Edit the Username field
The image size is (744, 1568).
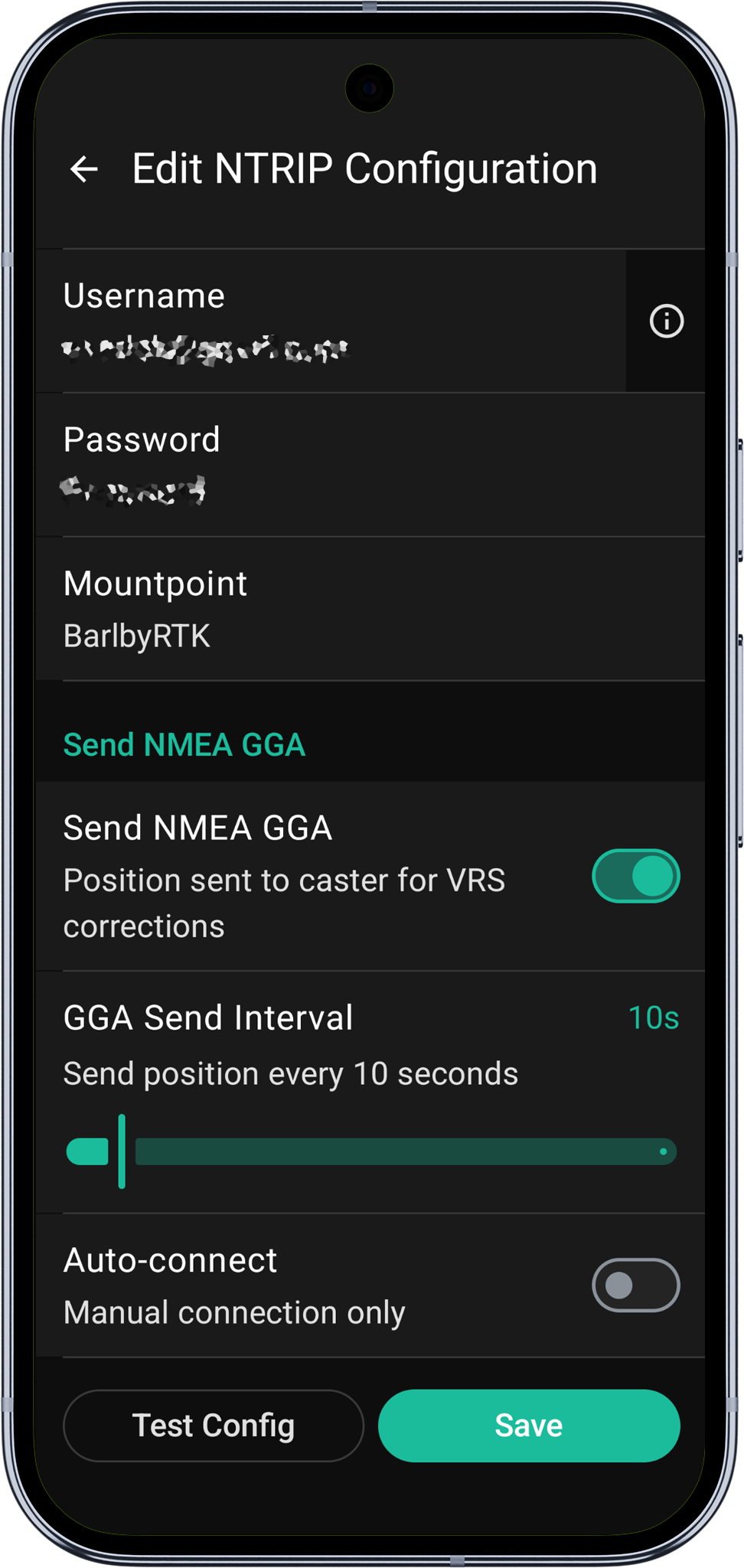point(329,322)
